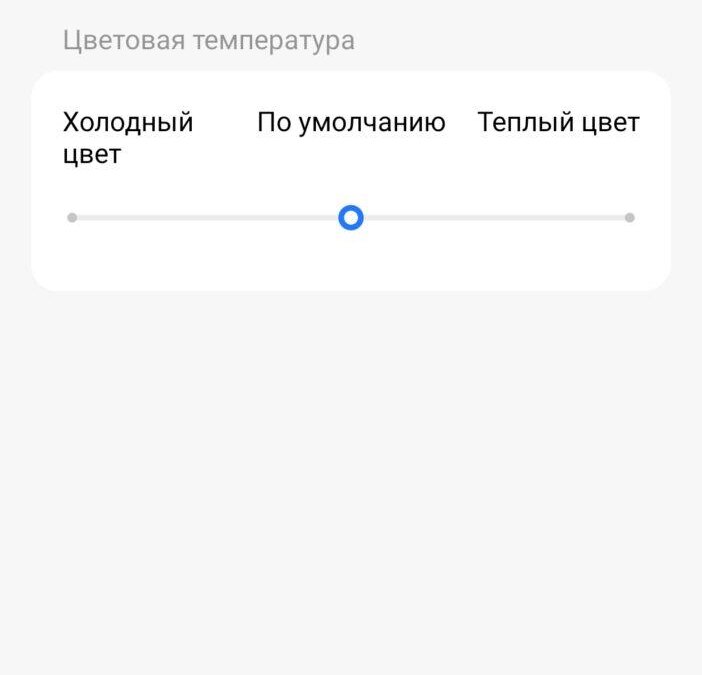This screenshot has width=702, height=675.
Task: Set color temperature to the warm end
Action: (x=629, y=217)
